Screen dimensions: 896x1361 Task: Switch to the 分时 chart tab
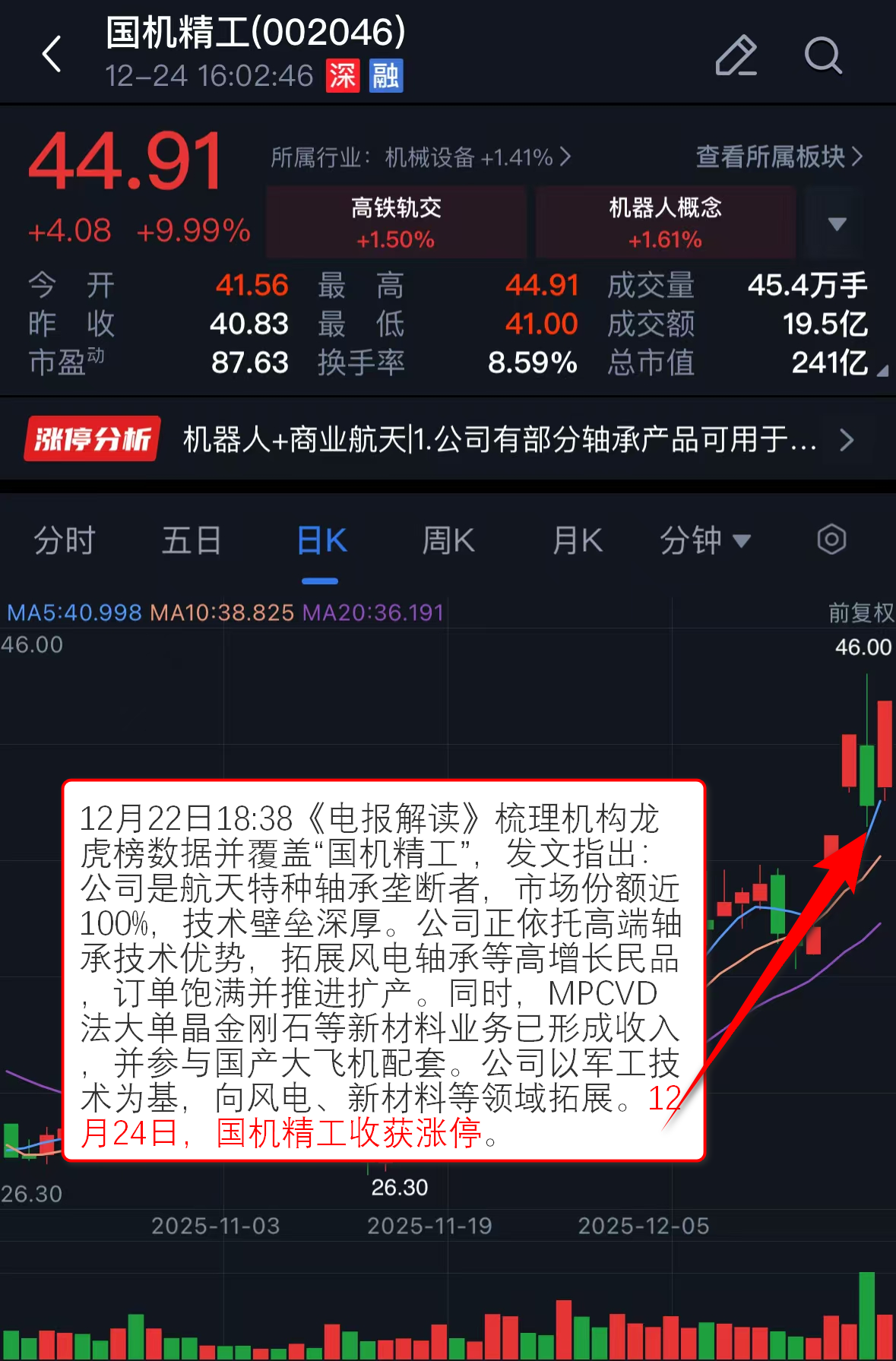click(x=65, y=540)
